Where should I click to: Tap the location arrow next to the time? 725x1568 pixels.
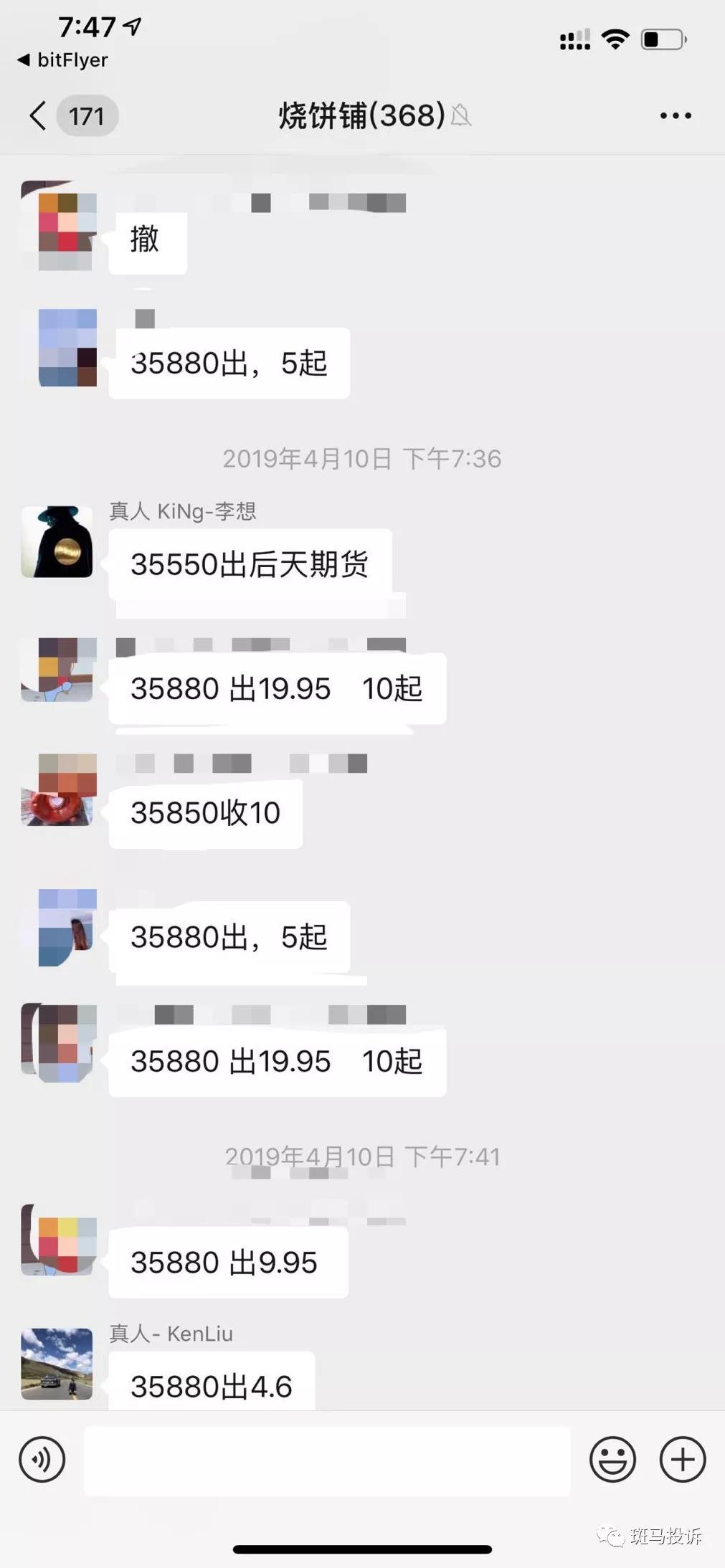129,25
